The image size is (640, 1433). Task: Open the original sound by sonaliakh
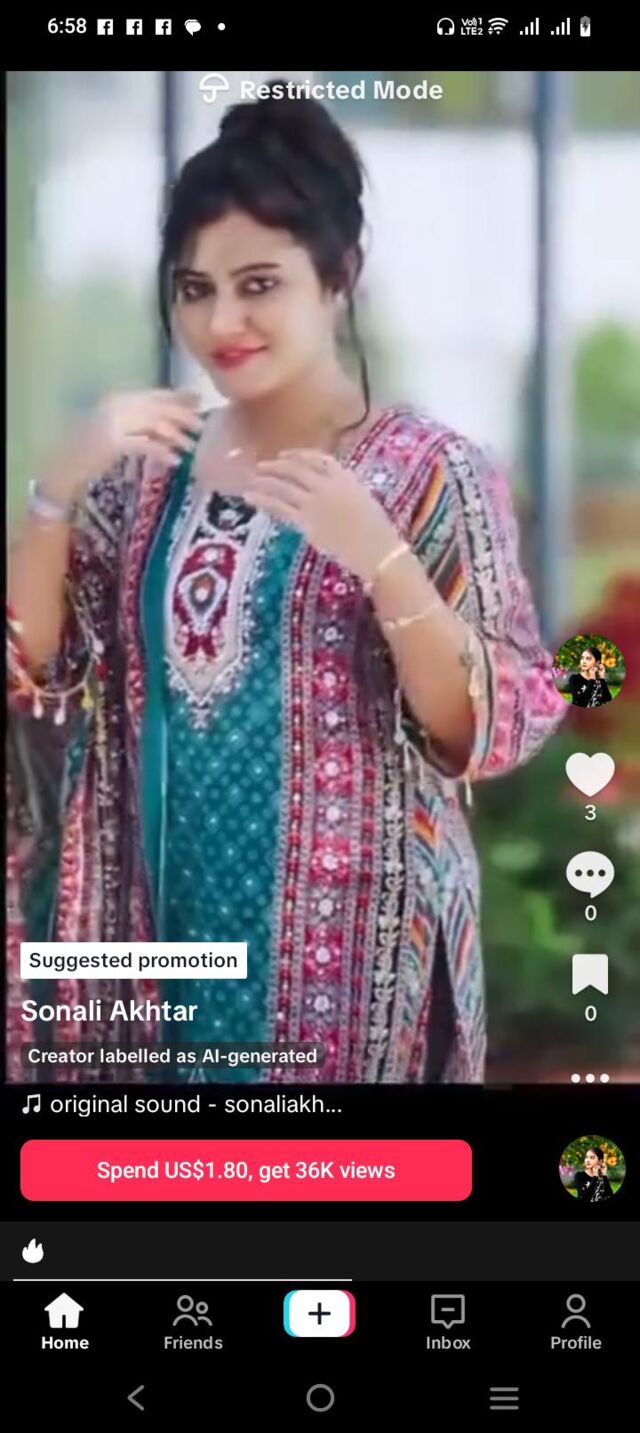[x=195, y=1104]
